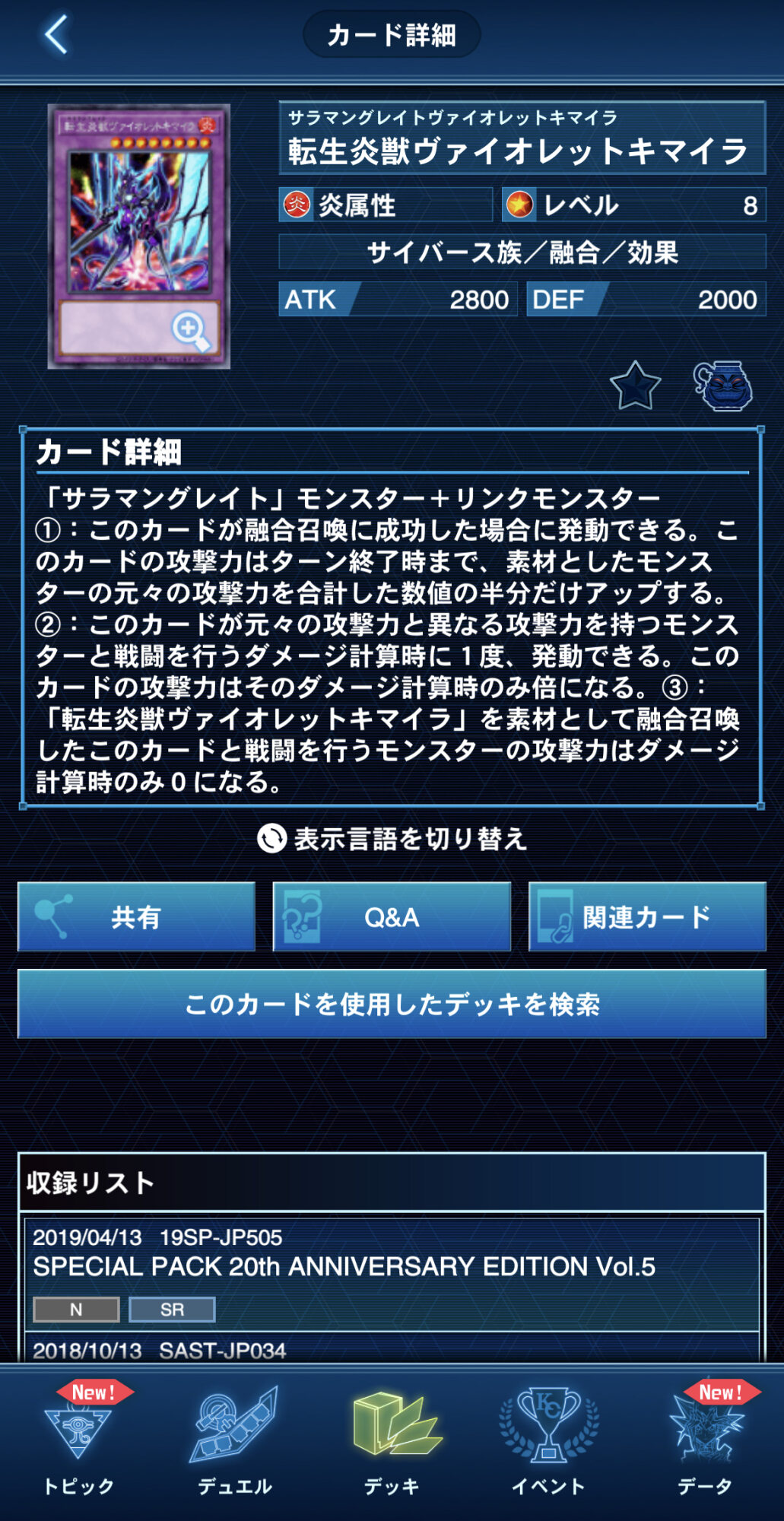Share this card with 共有 button

[137, 917]
